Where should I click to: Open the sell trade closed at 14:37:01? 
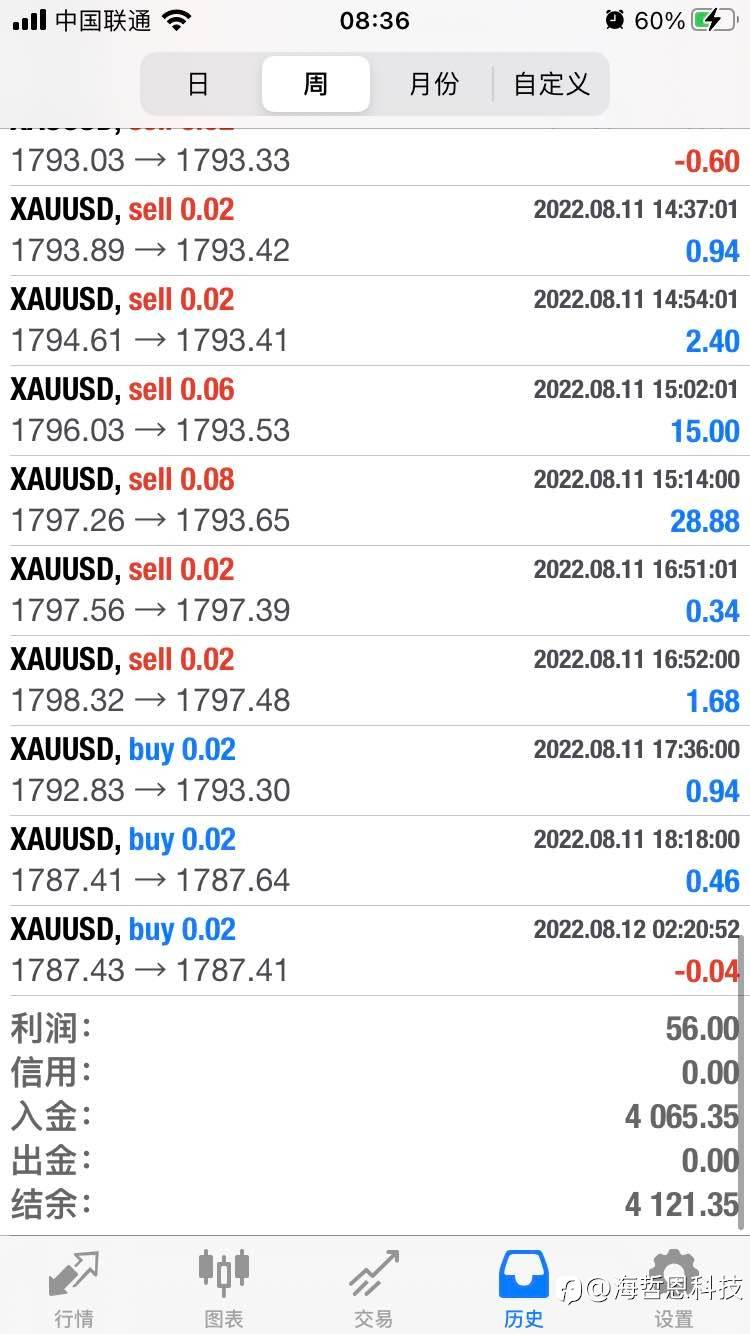coord(375,231)
